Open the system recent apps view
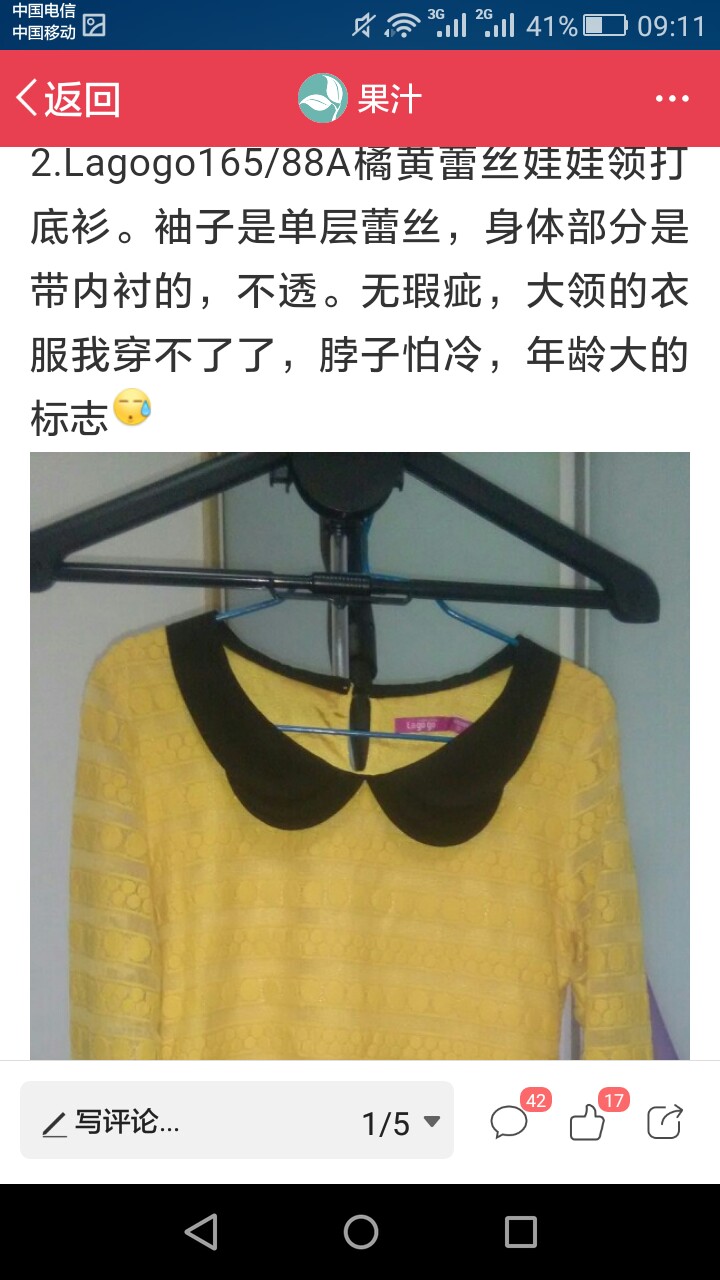 pos(520,1232)
